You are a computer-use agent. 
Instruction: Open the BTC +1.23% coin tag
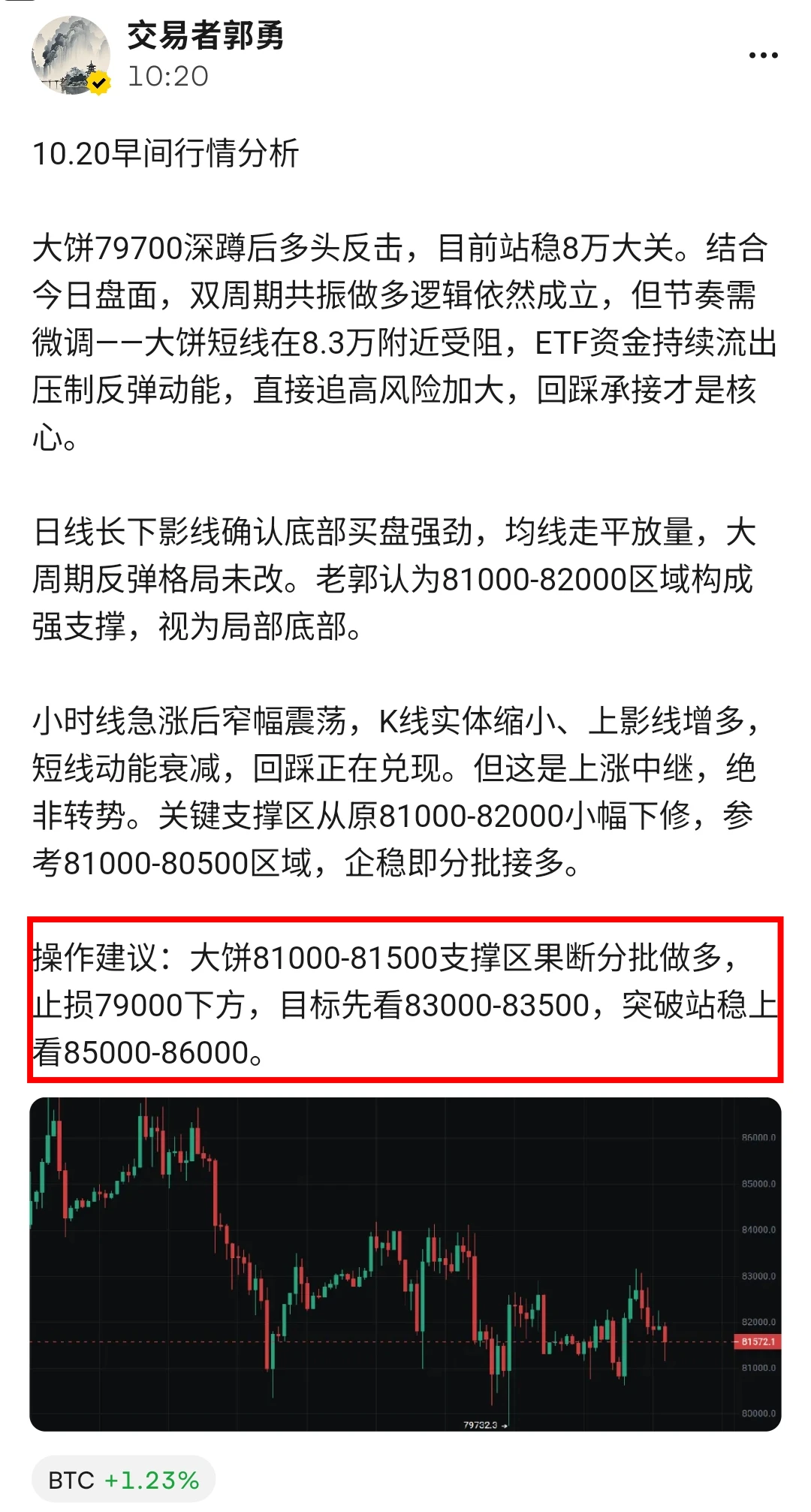tap(124, 1480)
